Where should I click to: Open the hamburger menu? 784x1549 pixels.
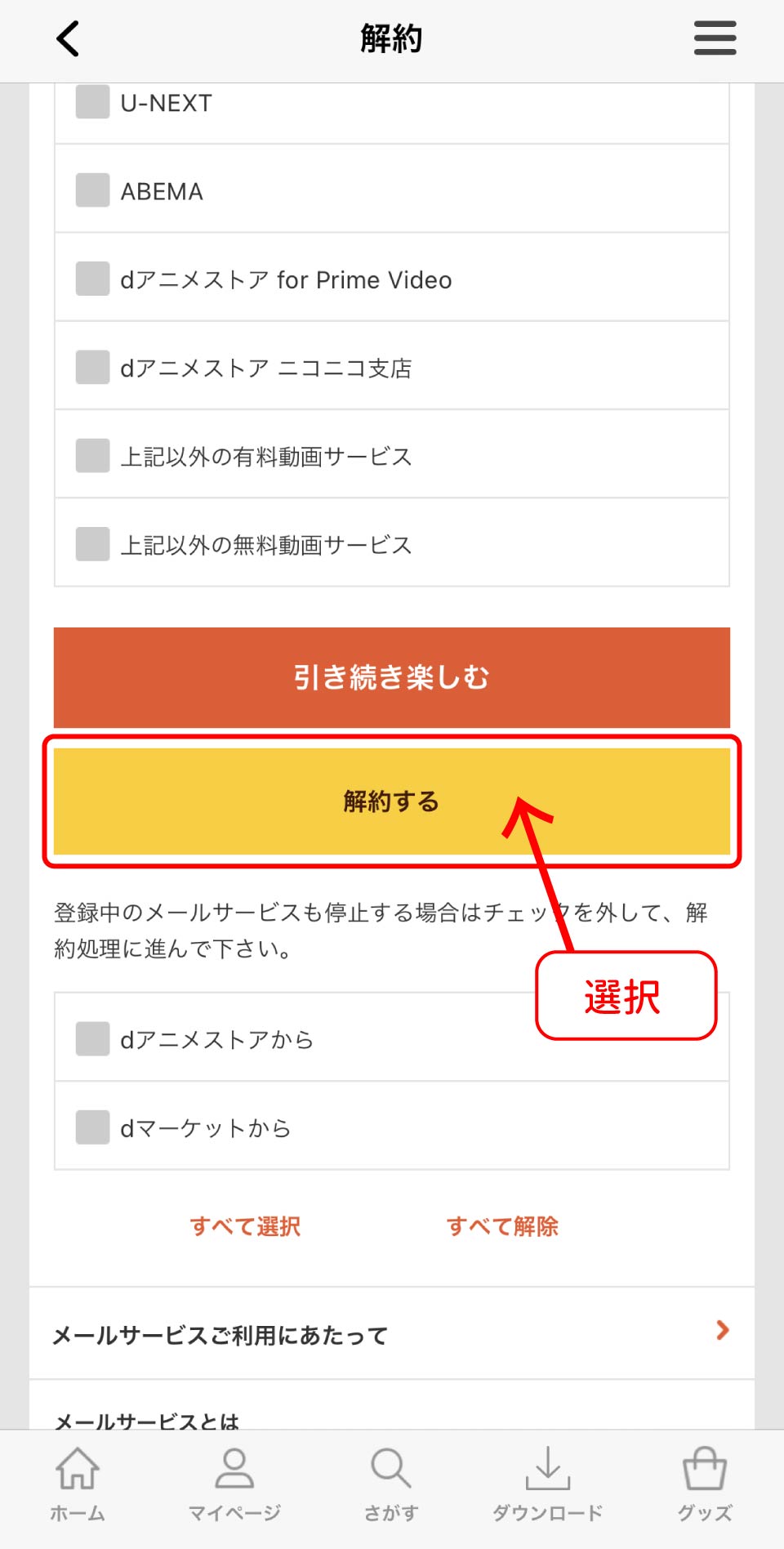pos(715,38)
